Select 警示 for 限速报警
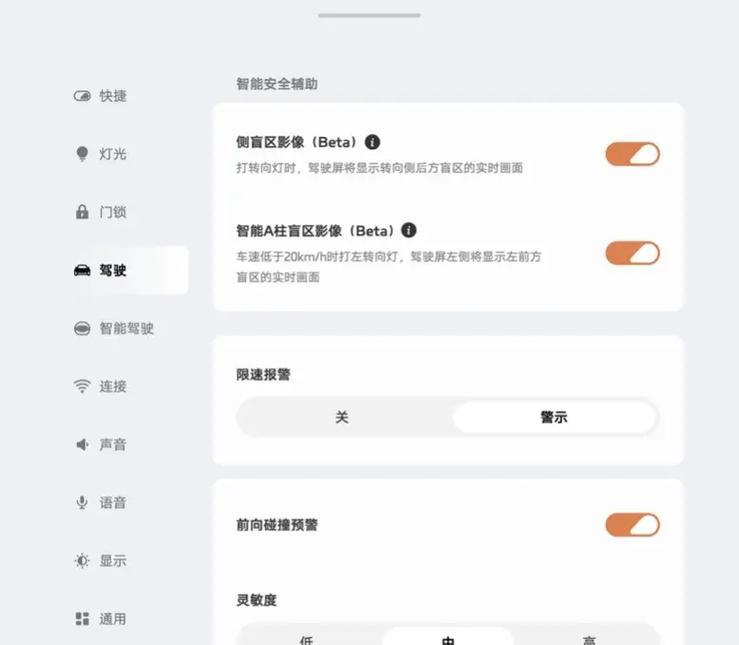 (x=553, y=417)
